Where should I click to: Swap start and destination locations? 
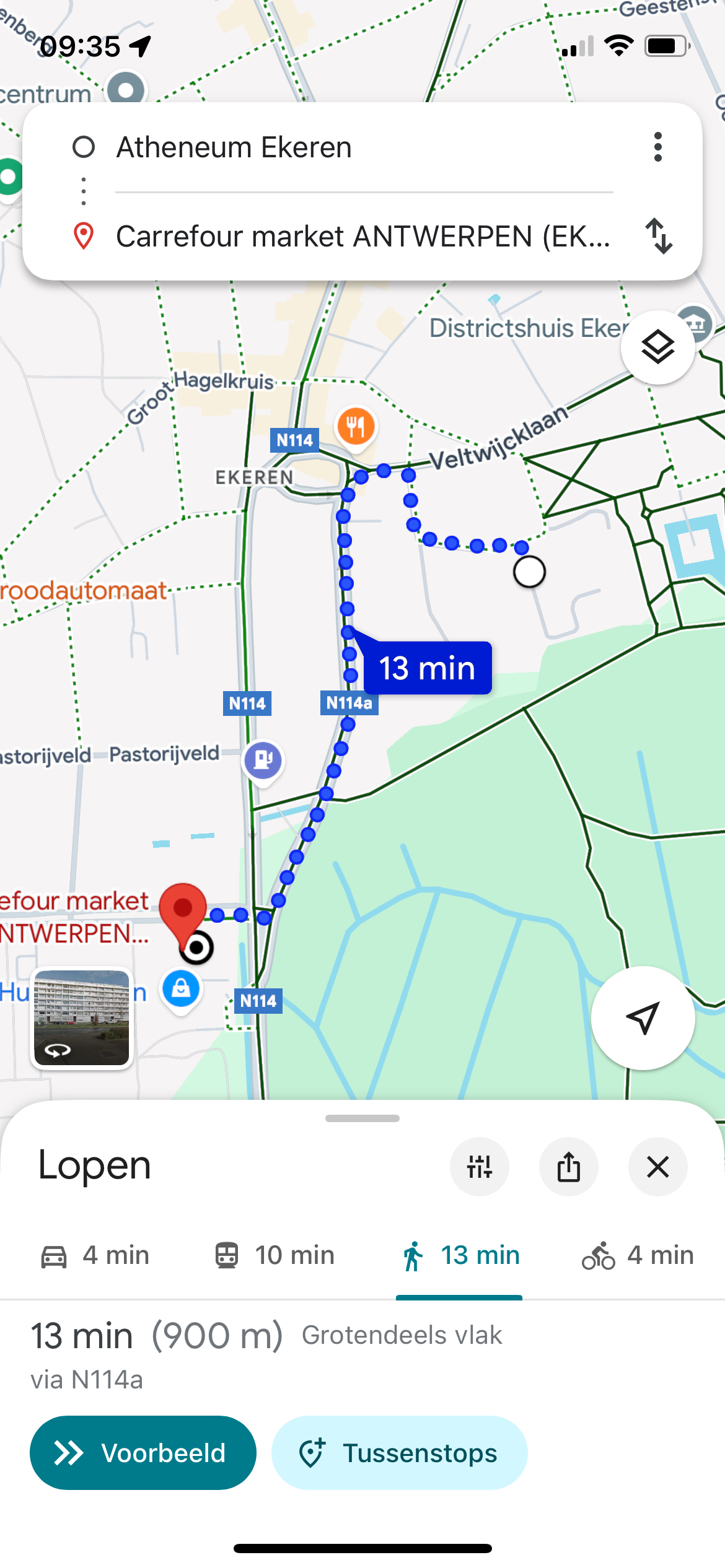point(659,236)
